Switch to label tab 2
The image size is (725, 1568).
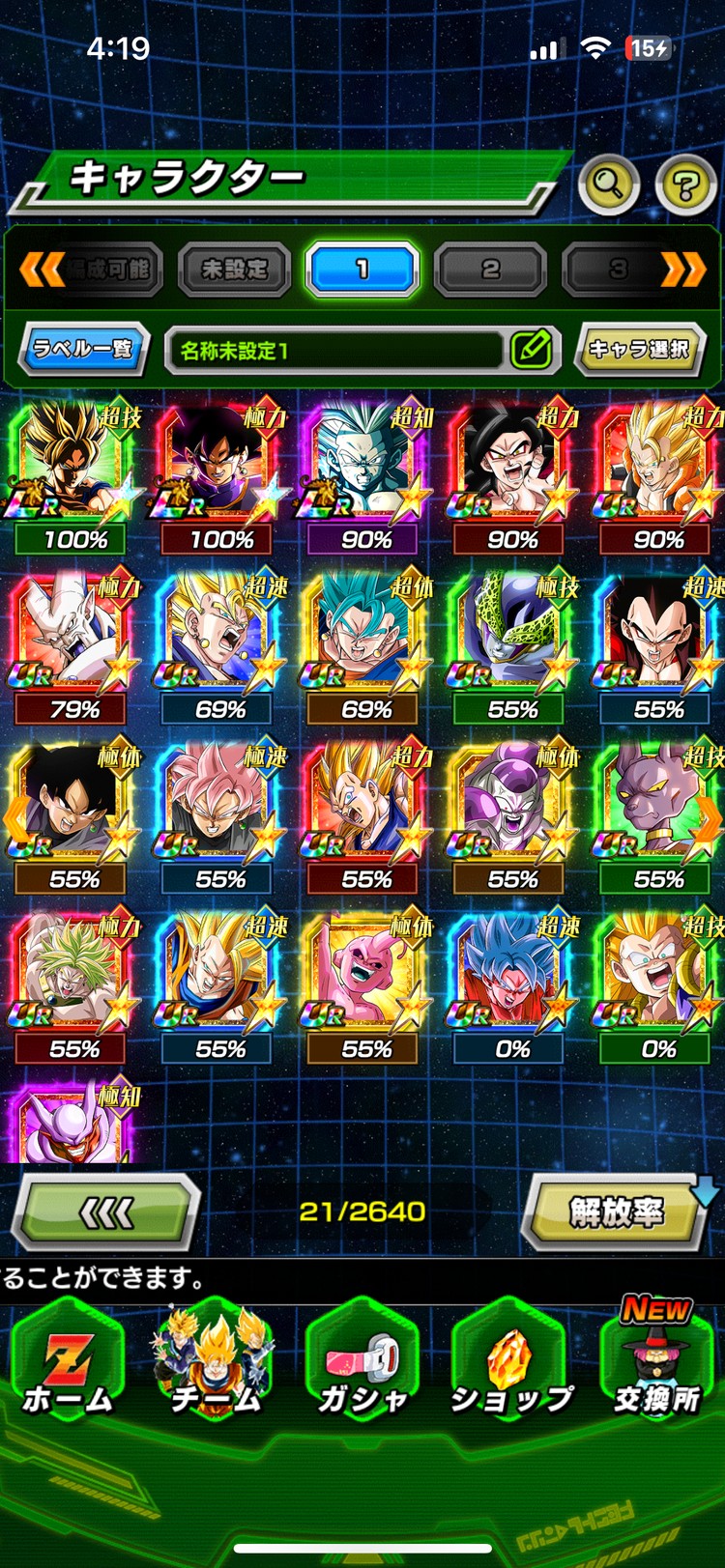[490, 269]
